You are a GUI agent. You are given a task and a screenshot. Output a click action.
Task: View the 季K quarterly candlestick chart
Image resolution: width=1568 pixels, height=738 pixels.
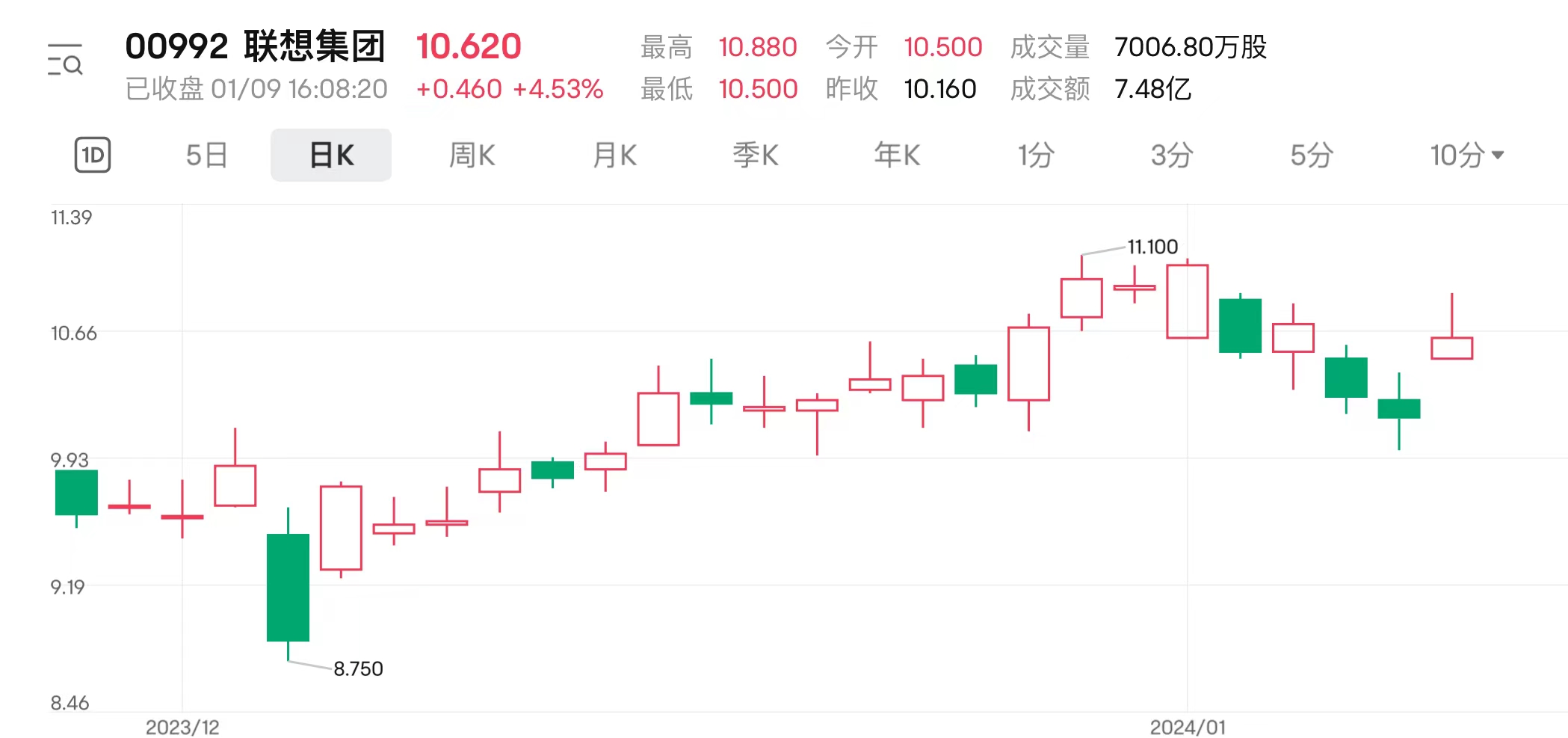(755, 156)
